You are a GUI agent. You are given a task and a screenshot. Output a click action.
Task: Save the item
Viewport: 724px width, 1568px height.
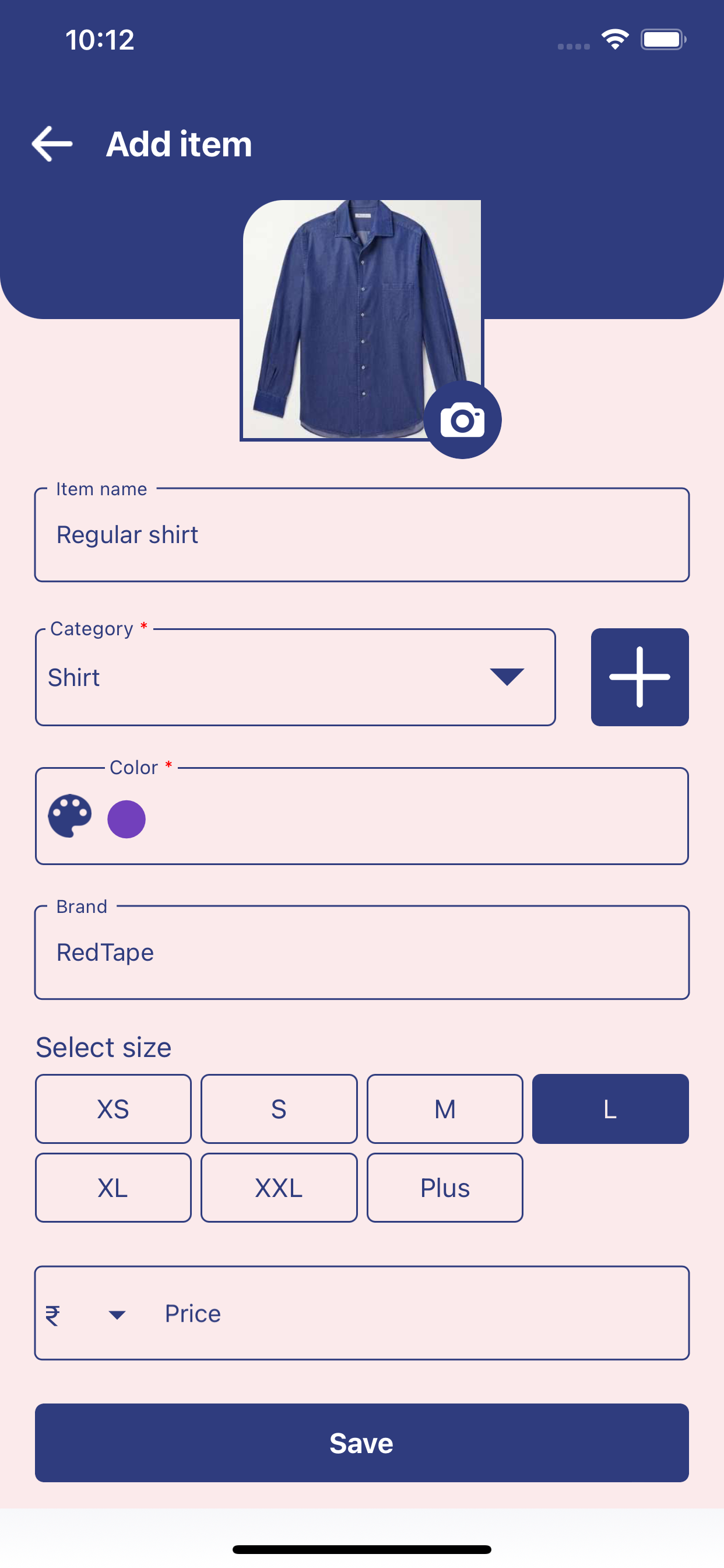(x=361, y=1443)
